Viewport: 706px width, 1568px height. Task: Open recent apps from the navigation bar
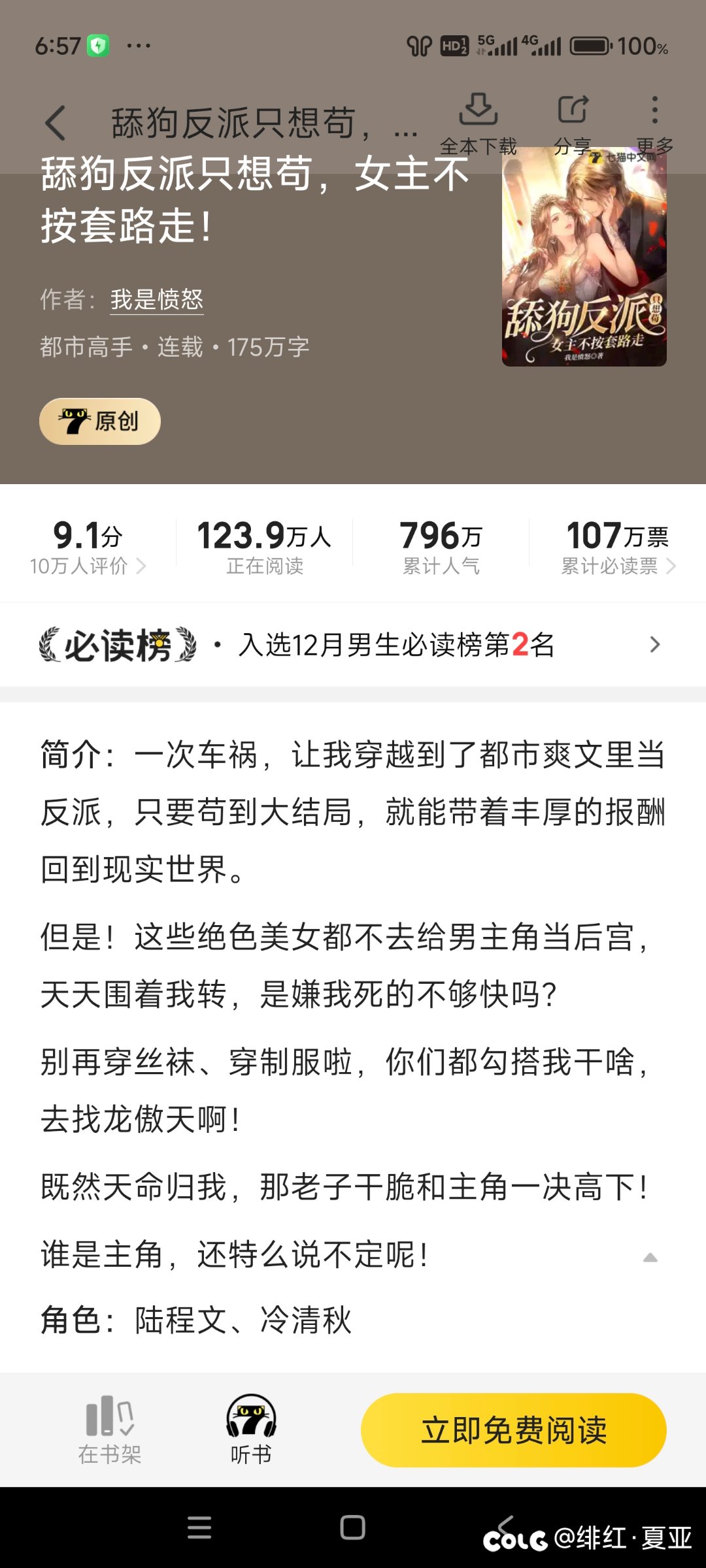(199, 1527)
